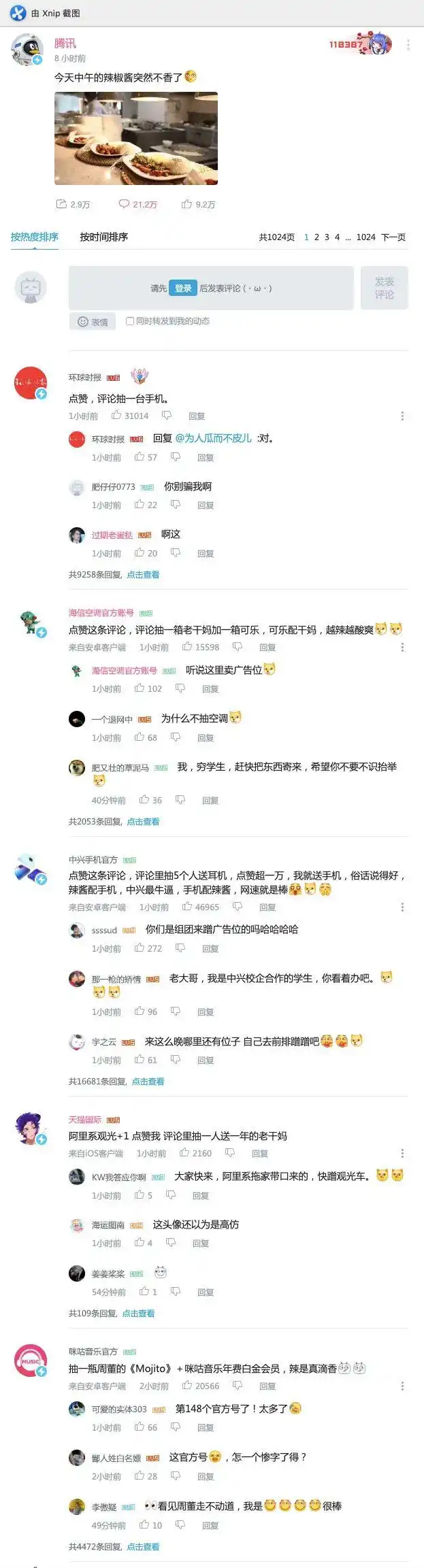Share 腾讯's post with 2.9万 forwards
Viewport: 424px width, 1568px height.
72,204
